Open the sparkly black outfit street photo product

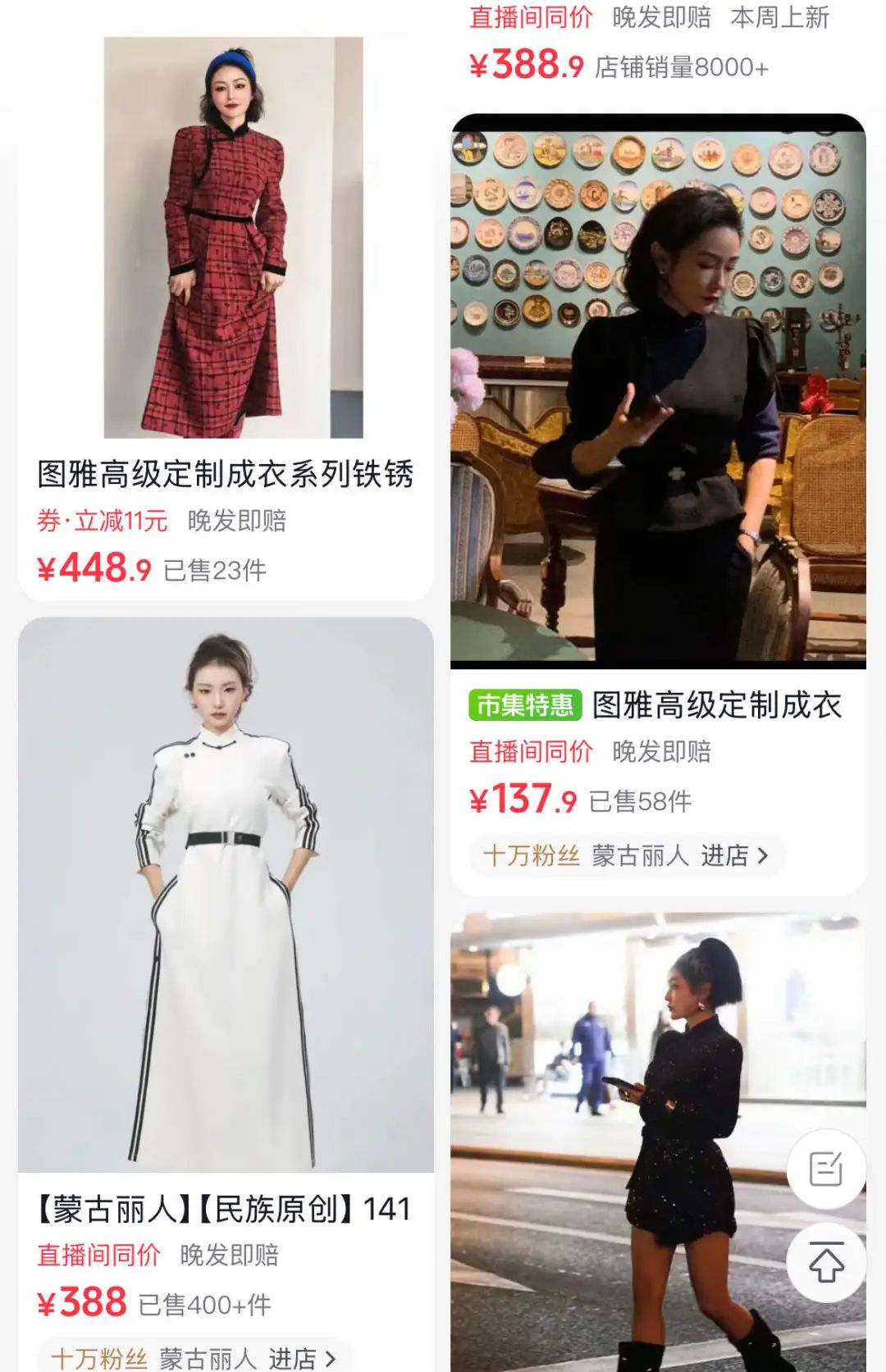(x=623, y=1140)
